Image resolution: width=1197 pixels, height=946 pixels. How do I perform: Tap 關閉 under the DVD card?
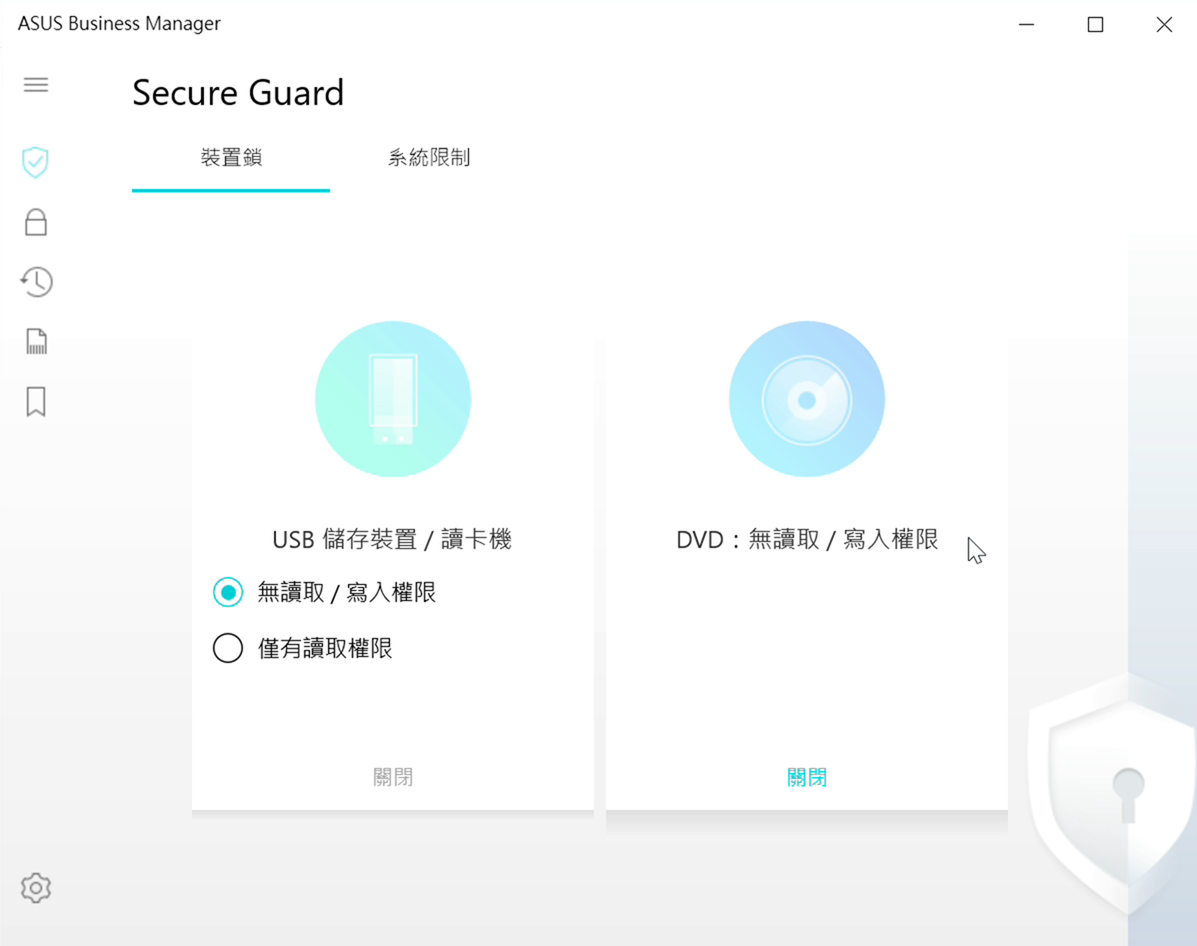[x=807, y=777]
